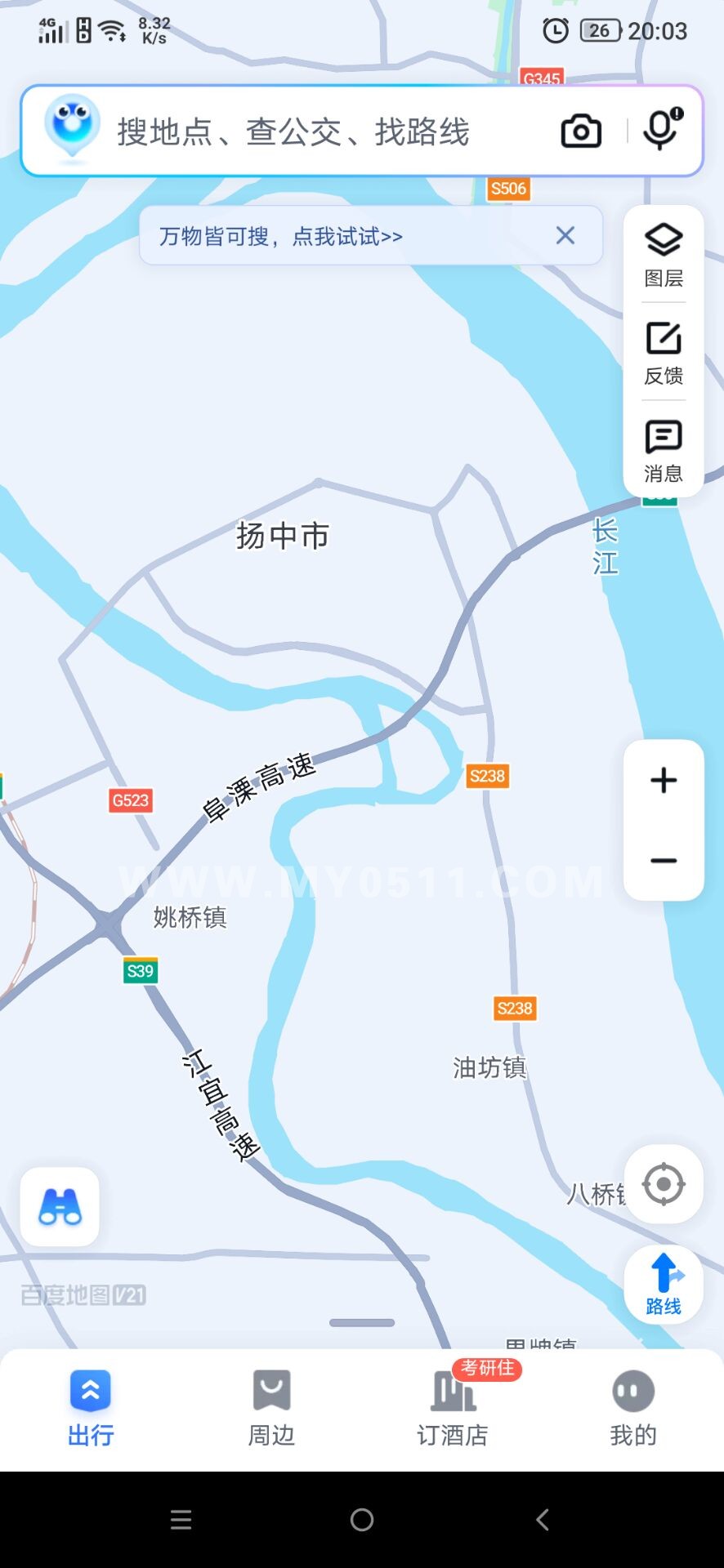Center the map on my location
This screenshot has width=724, height=1568.
(x=664, y=1183)
